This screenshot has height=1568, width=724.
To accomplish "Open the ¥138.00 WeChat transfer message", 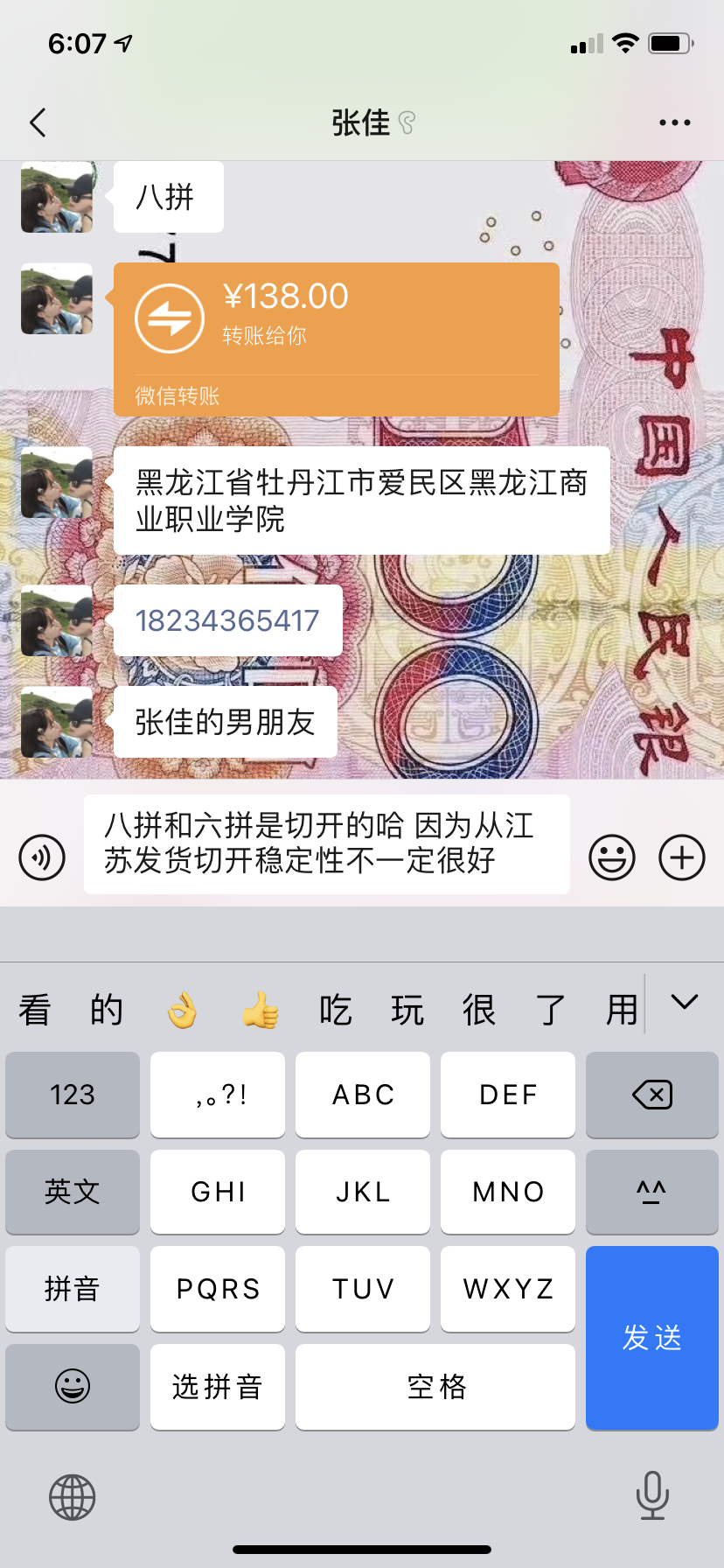I will [337, 339].
